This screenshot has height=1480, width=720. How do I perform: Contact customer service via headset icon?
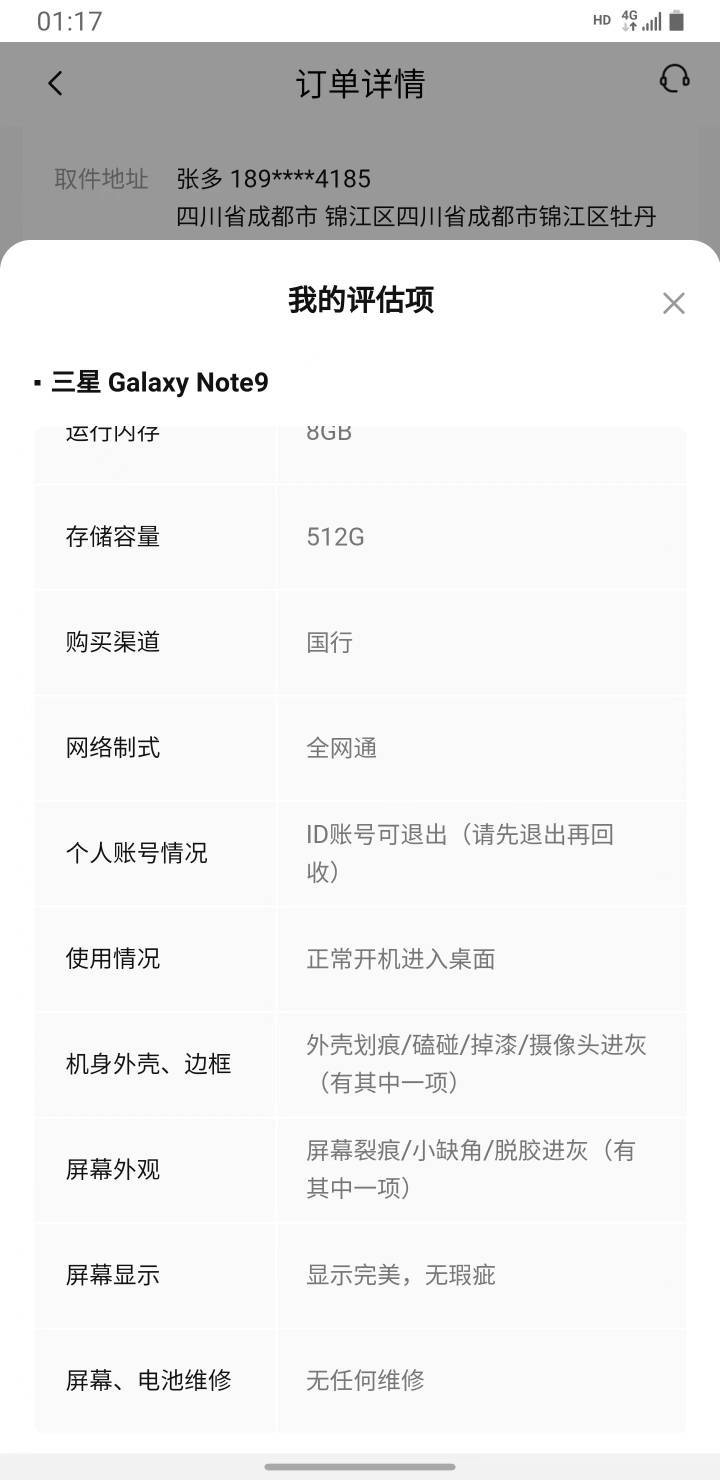675,80
